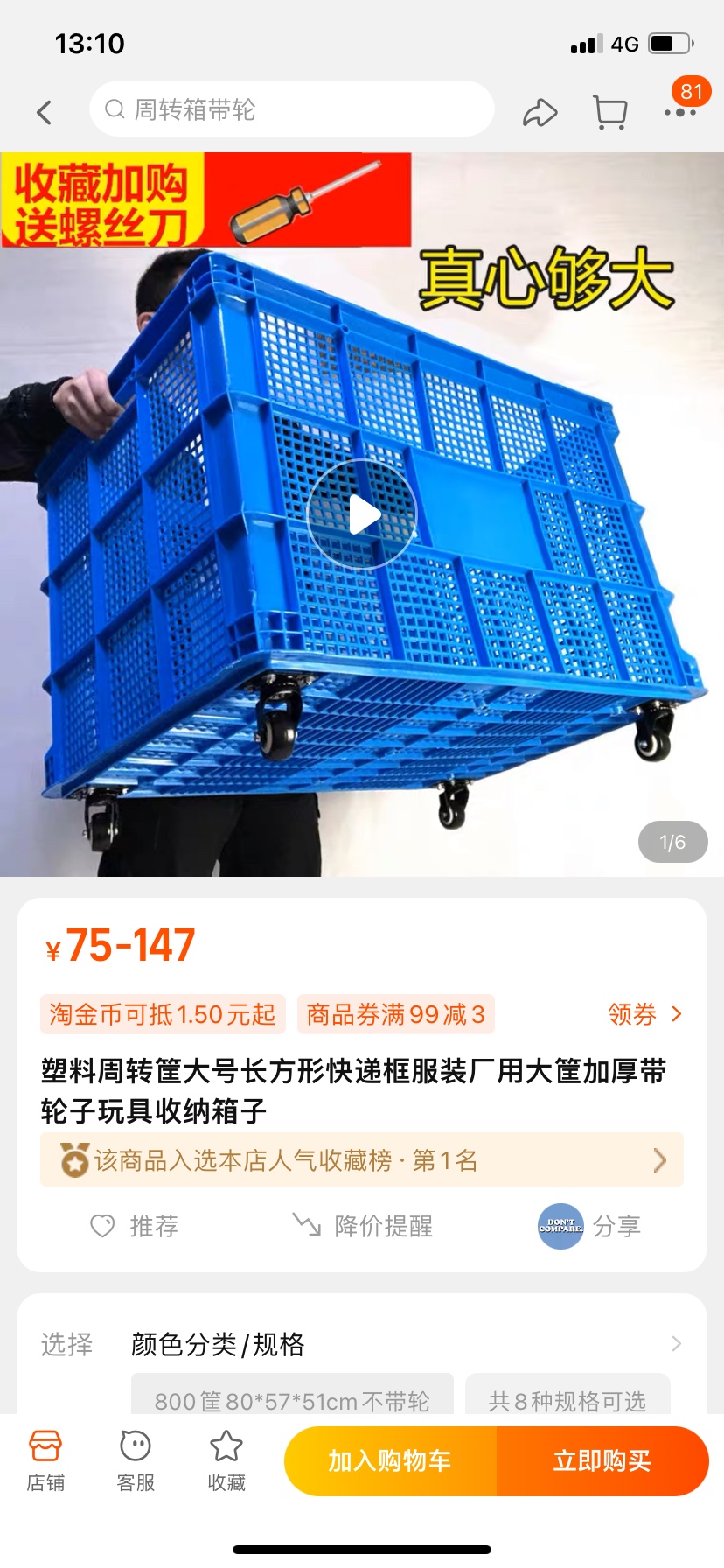Play the product video
Screen dimensions: 724x1568
[x=361, y=514]
